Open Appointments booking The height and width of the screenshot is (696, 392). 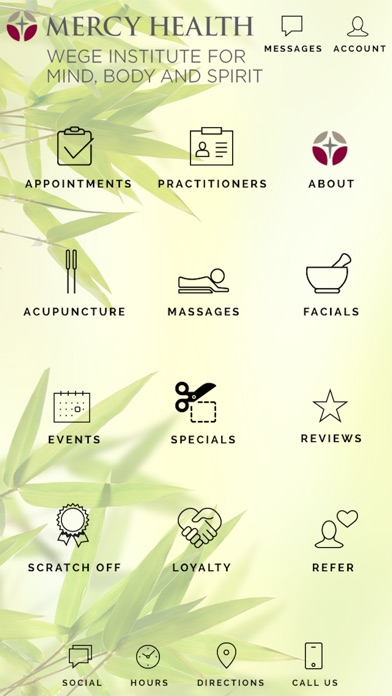[x=78, y=158]
